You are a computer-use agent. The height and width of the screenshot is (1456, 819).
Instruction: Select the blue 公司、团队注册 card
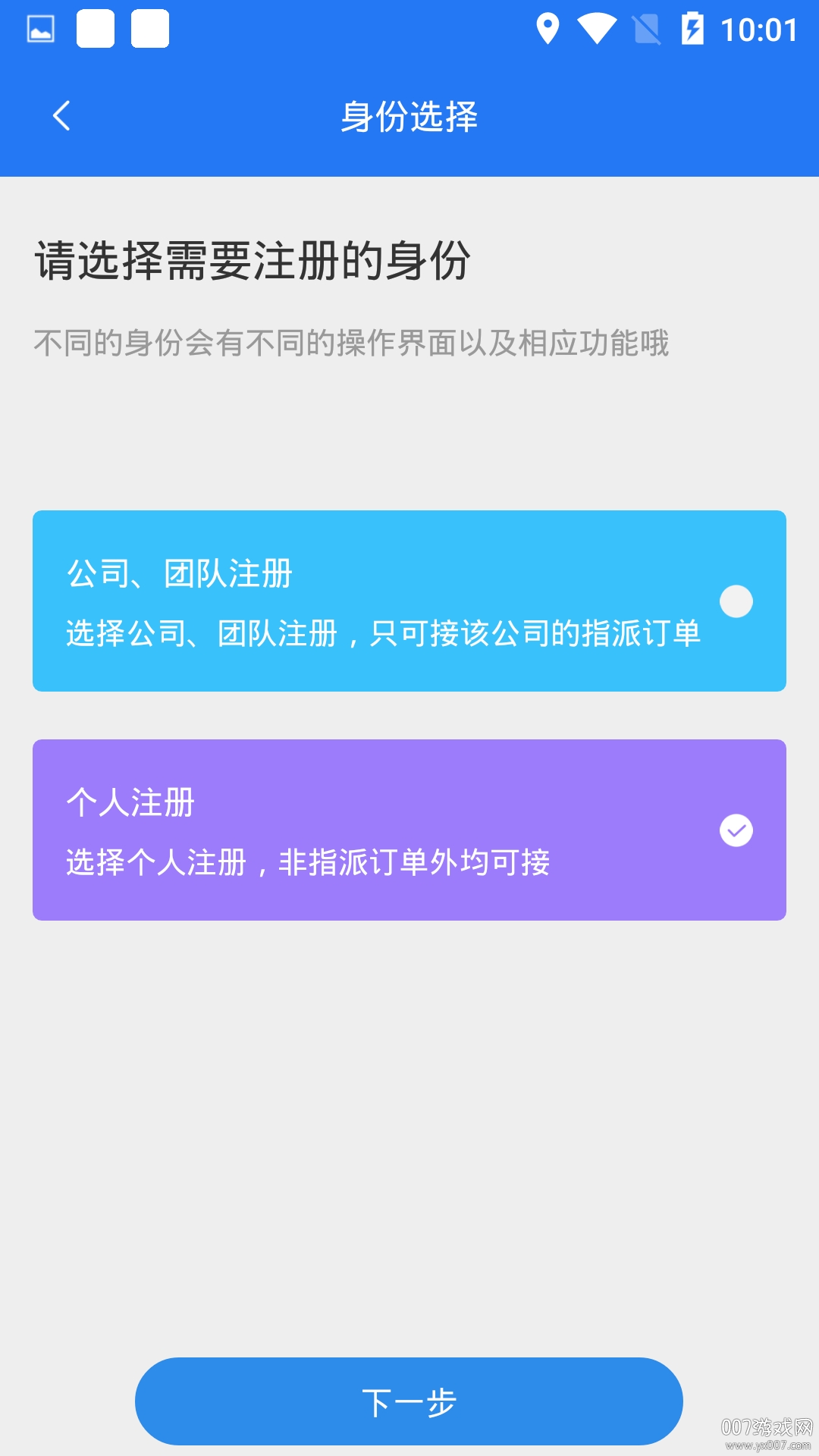point(409,601)
